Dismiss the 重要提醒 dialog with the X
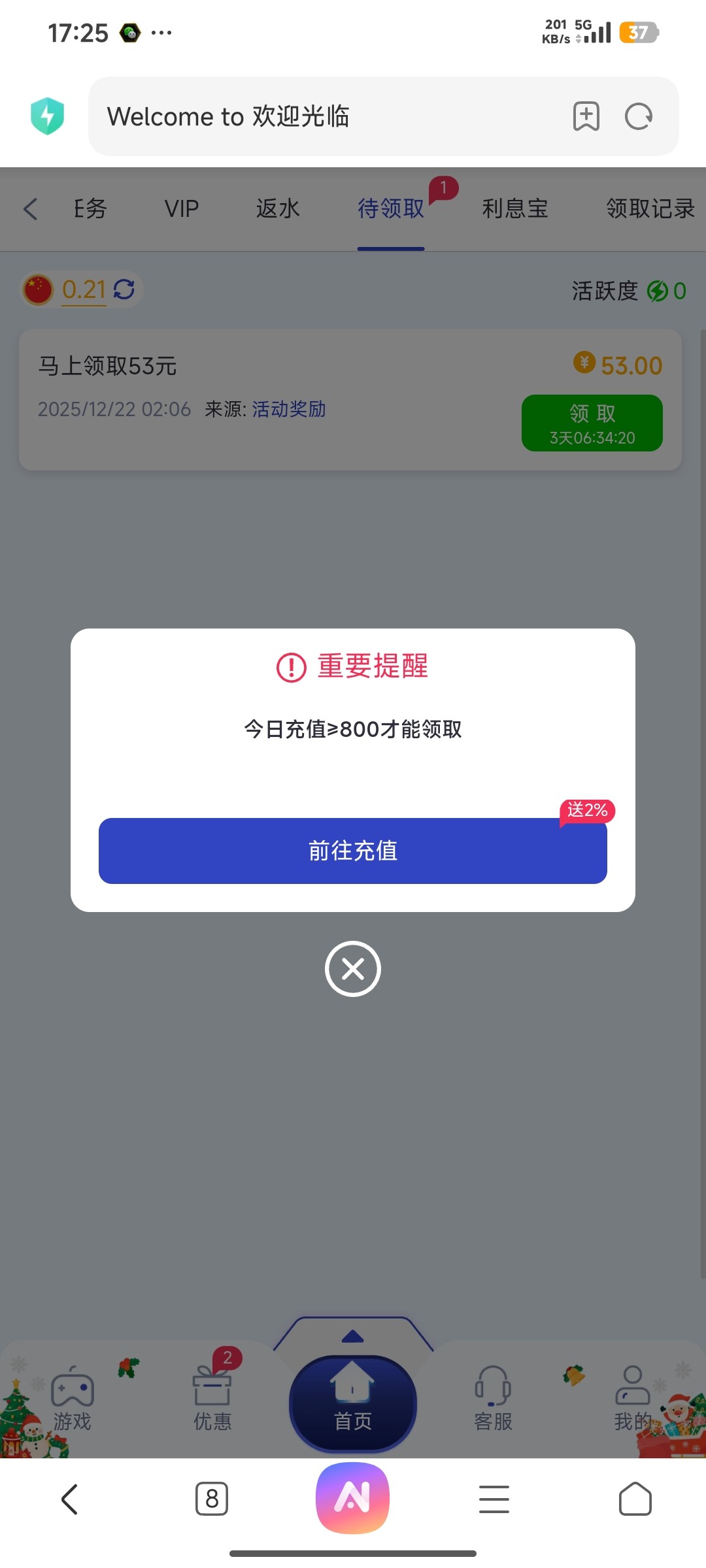The image size is (706, 1568). pyautogui.click(x=353, y=968)
